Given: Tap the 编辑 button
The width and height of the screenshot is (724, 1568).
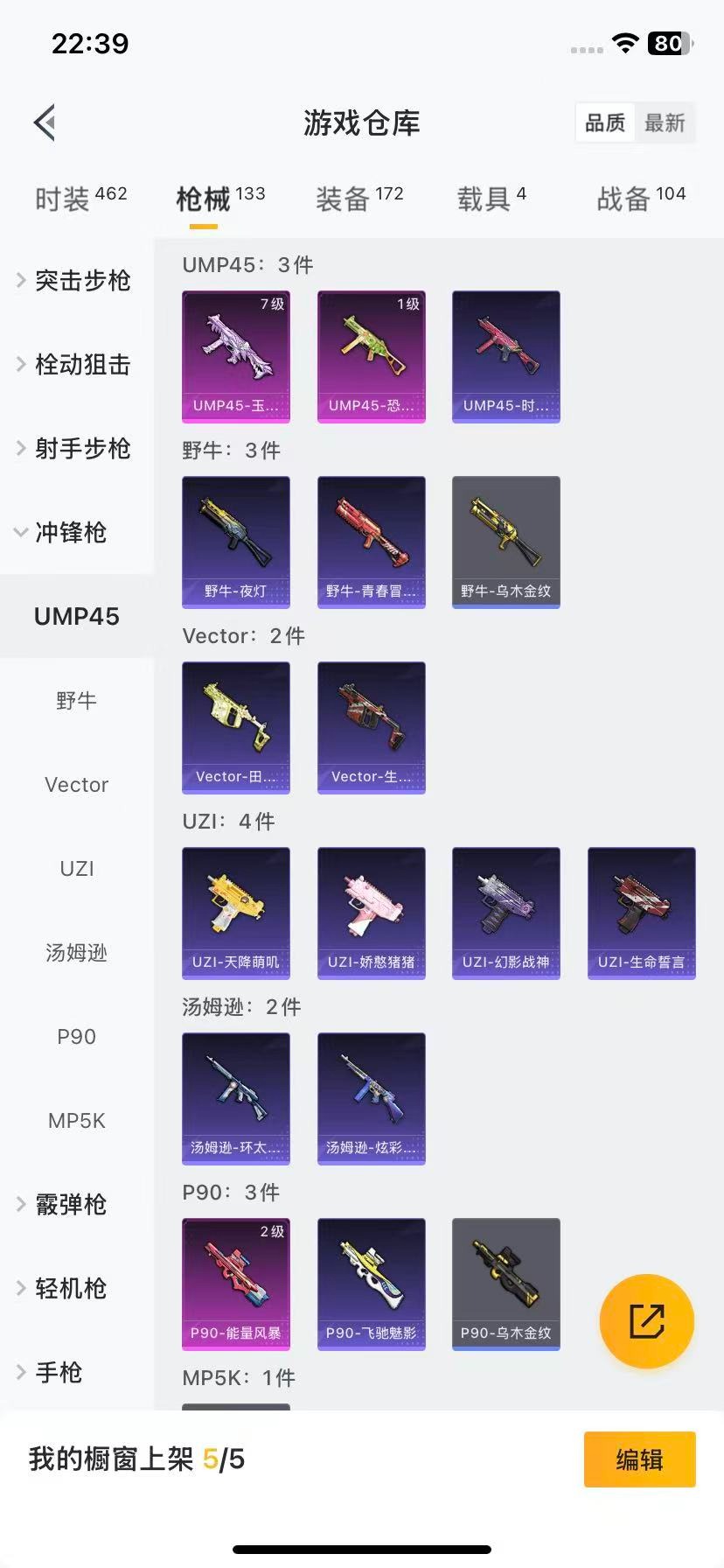Looking at the screenshot, I should coord(639,1459).
